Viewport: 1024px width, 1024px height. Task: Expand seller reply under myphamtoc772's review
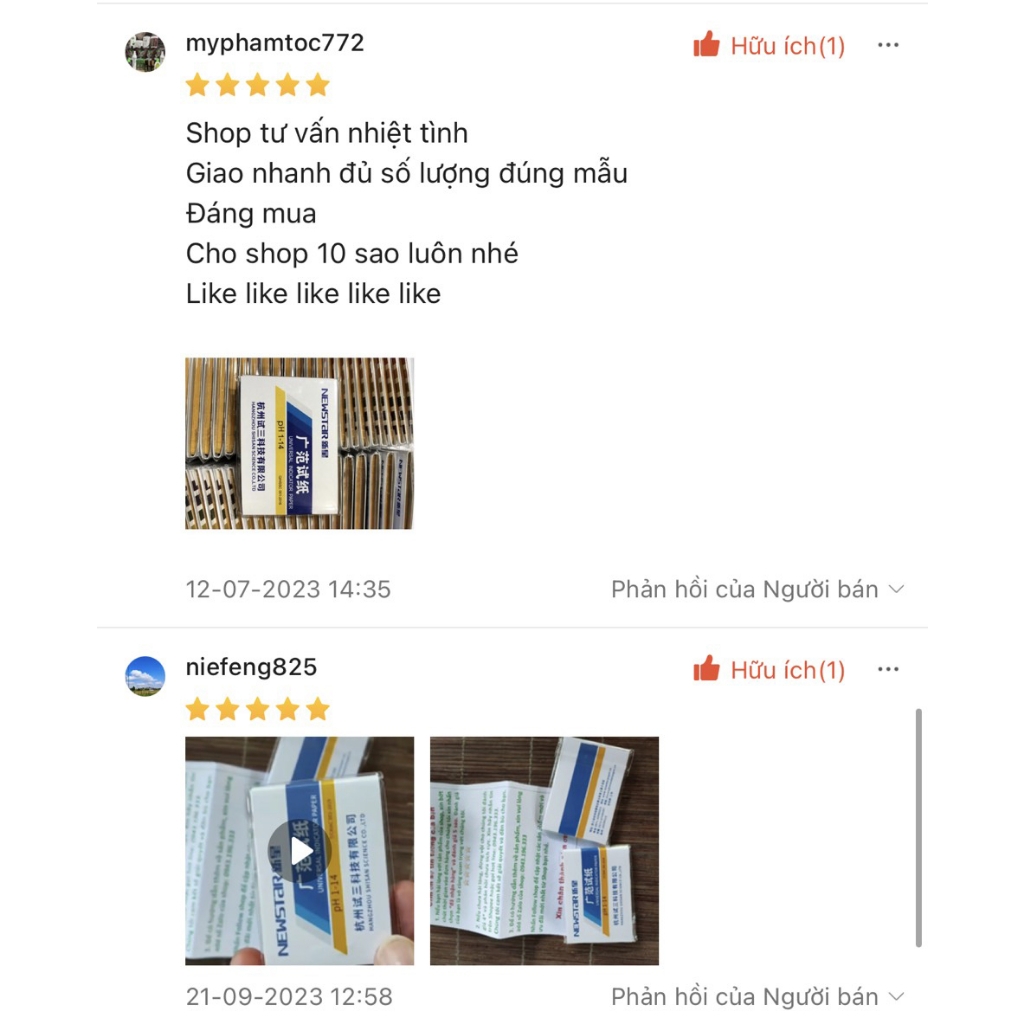(757, 589)
